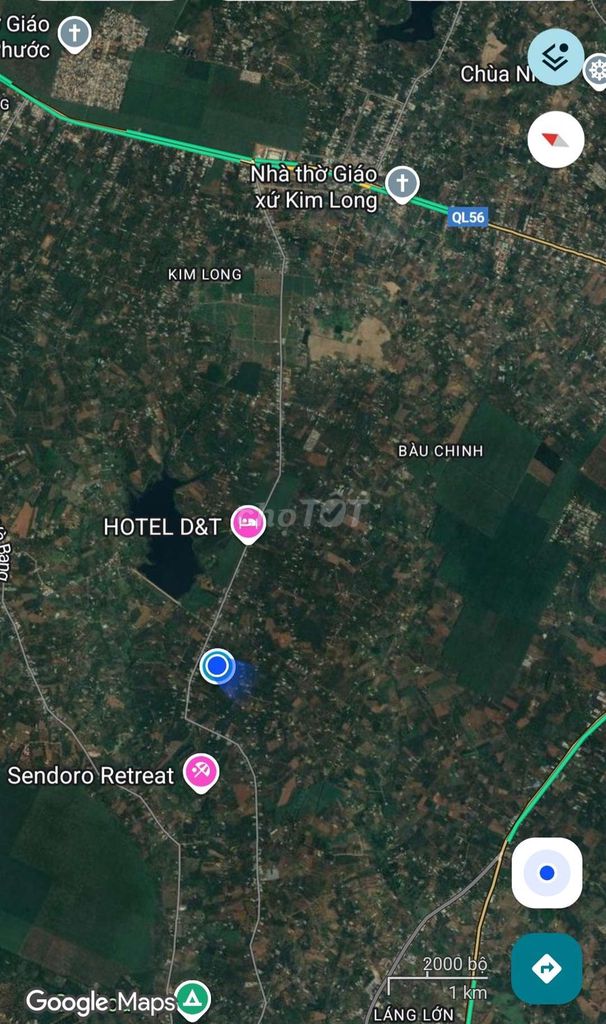606x1024 pixels.
Task: Select the green campsite pin near Google Maps logo
Action: 192,998
